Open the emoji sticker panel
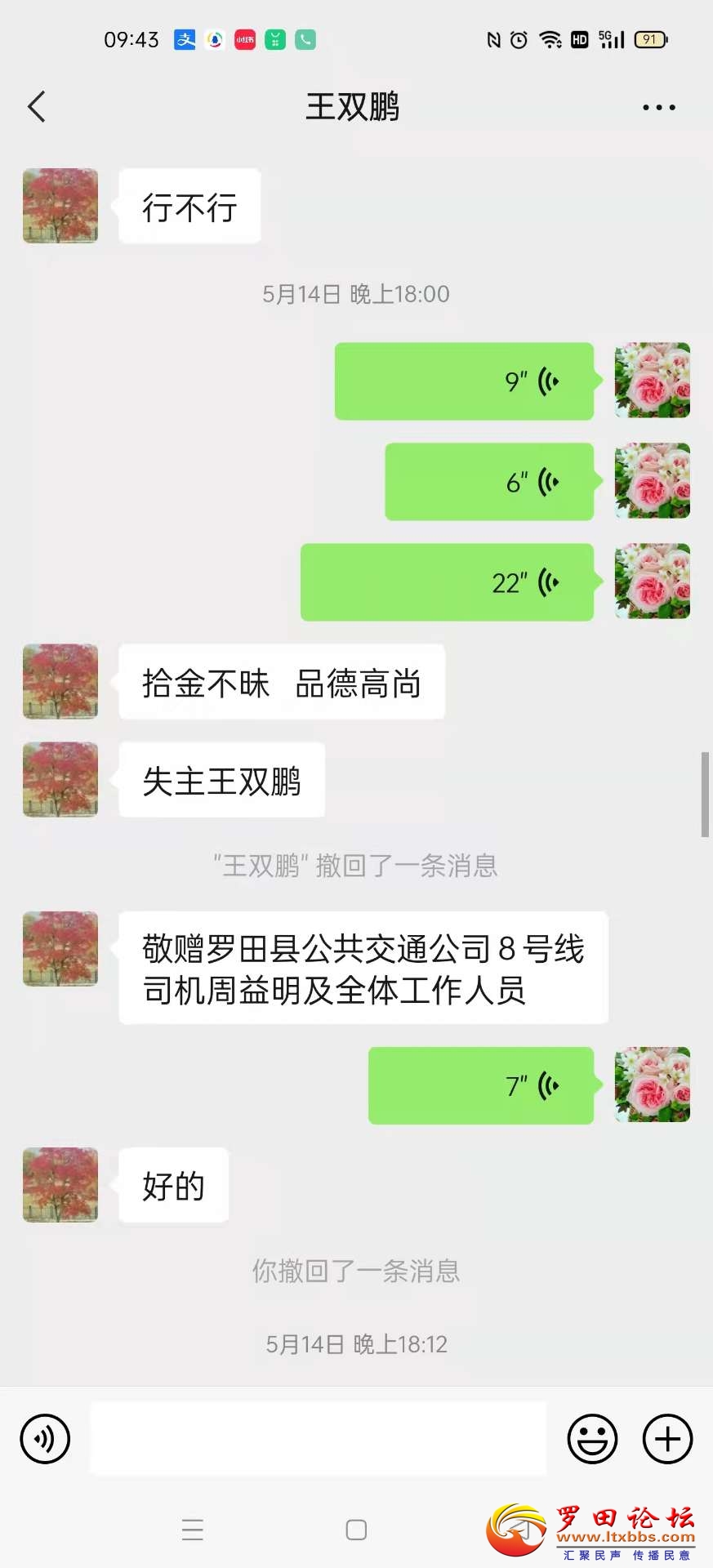Viewport: 713px width, 1568px height. 592,1439
